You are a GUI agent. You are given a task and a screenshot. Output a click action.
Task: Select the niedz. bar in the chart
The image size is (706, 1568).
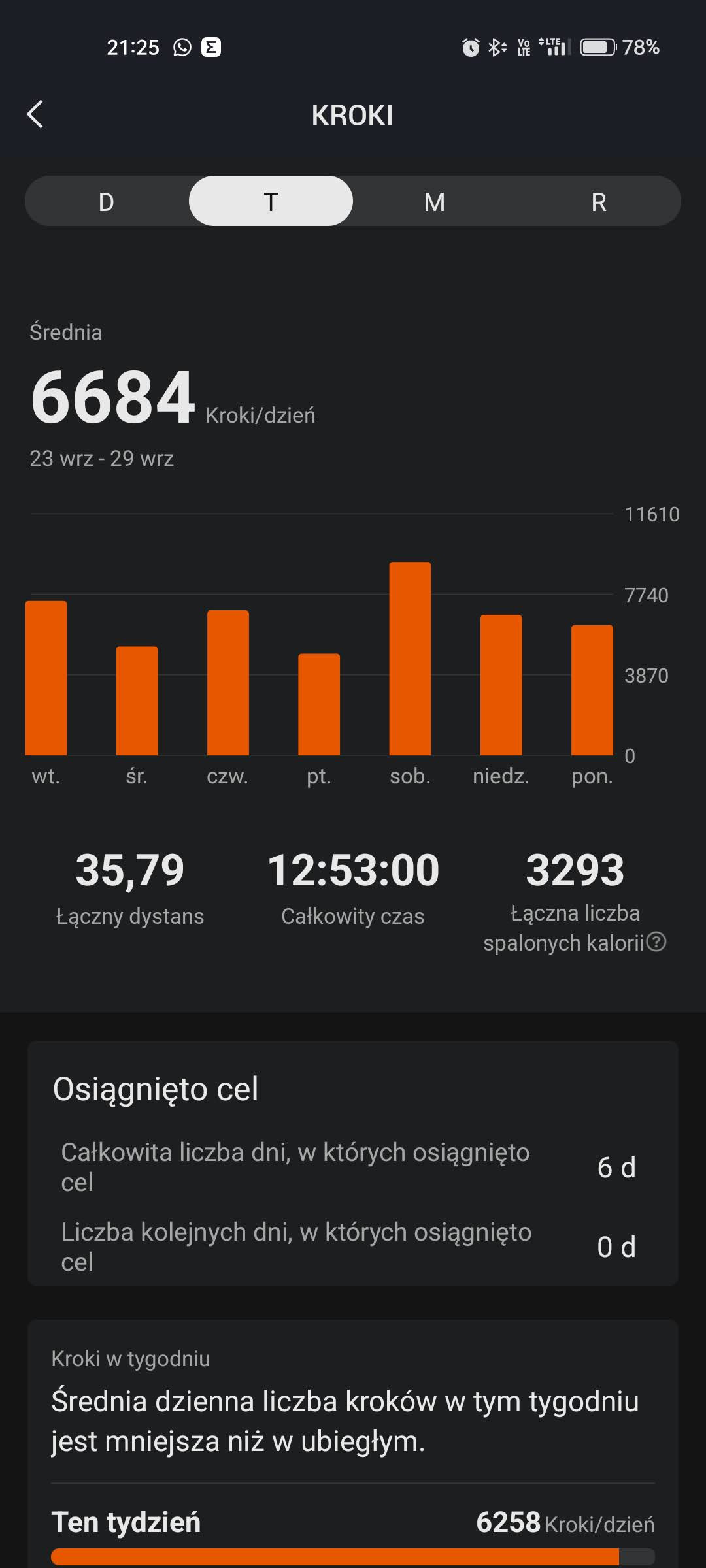(x=501, y=685)
